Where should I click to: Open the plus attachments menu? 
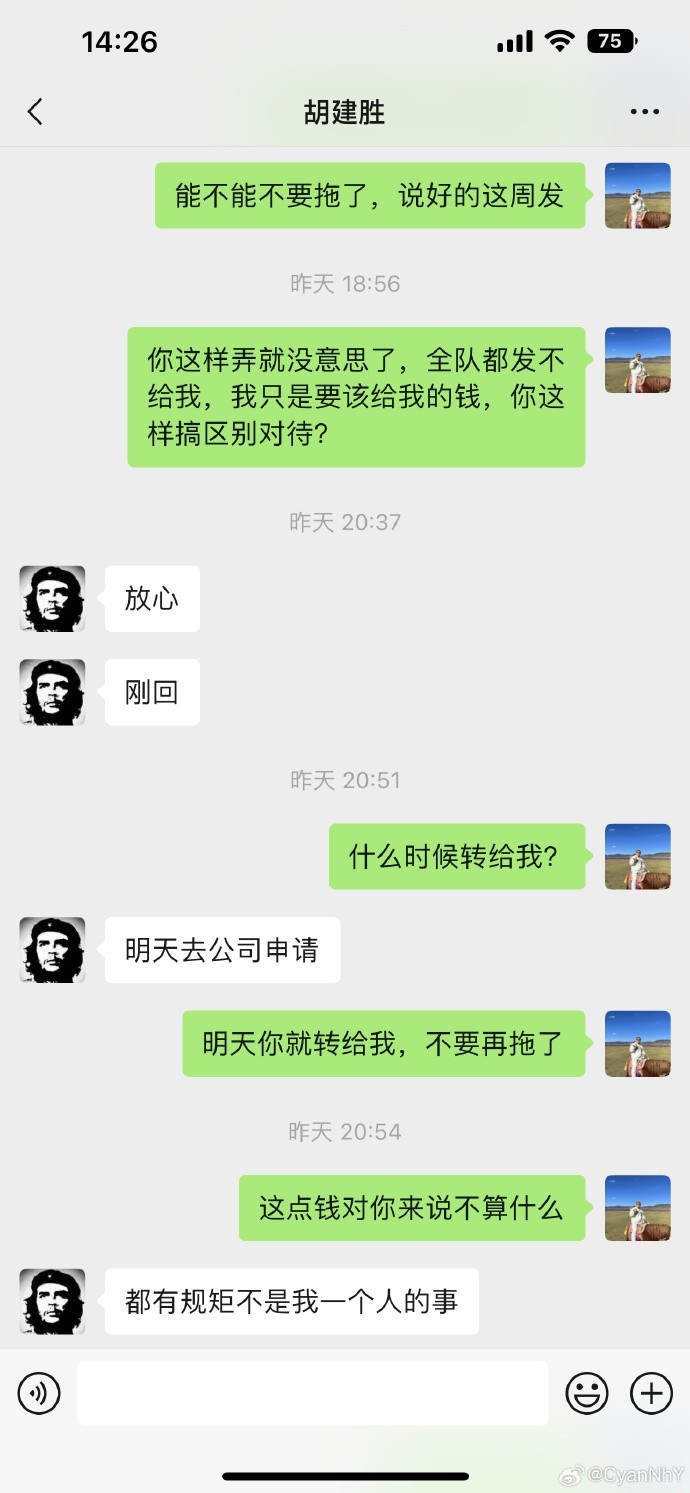pos(651,1392)
